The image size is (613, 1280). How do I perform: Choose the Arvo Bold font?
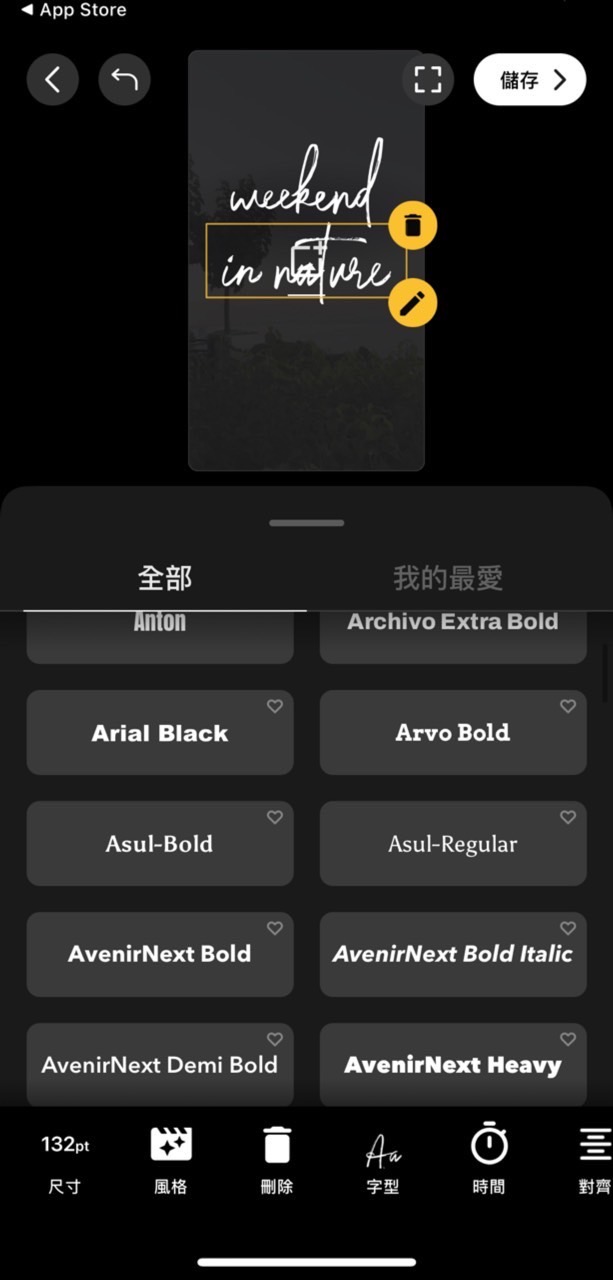452,733
